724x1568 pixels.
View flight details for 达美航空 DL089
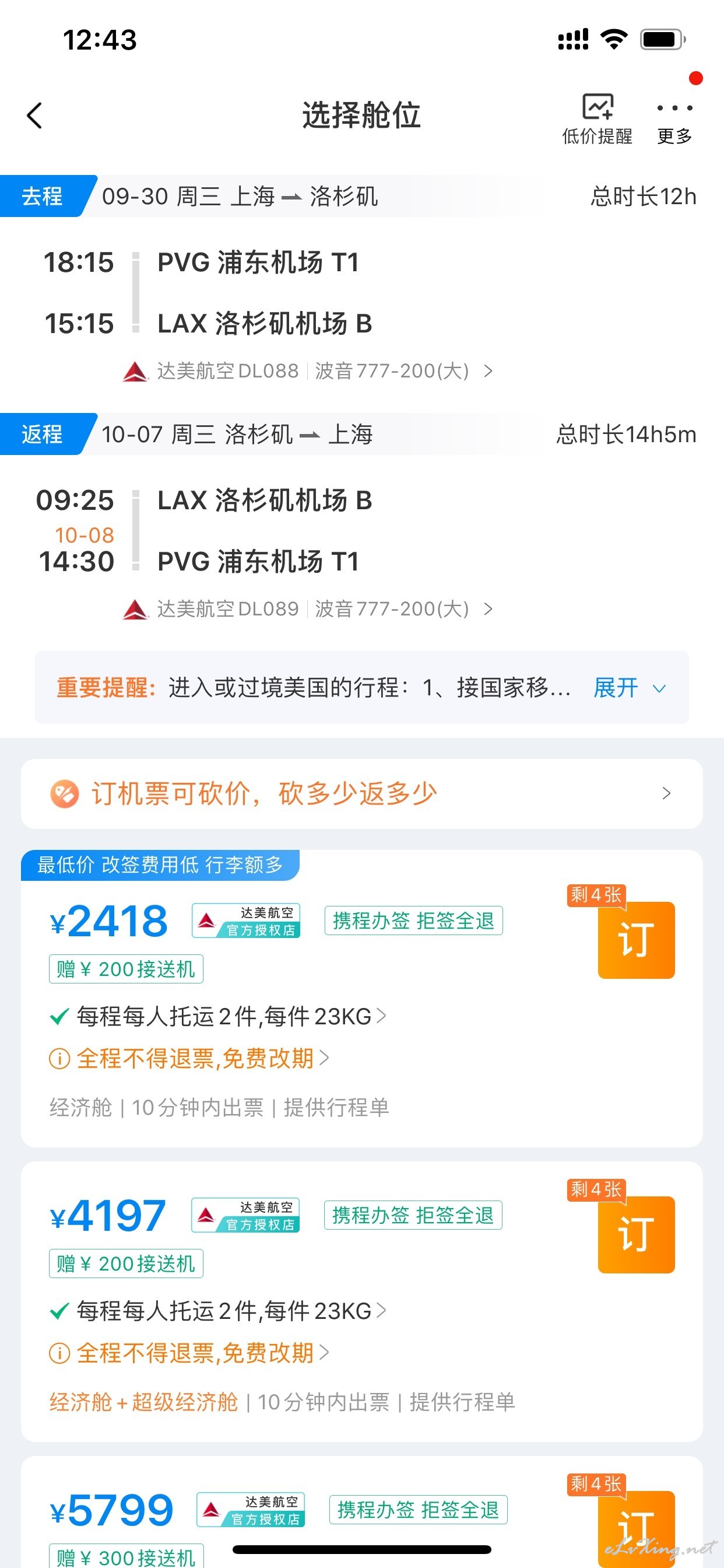pyautogui.click(x=308, y=608)
